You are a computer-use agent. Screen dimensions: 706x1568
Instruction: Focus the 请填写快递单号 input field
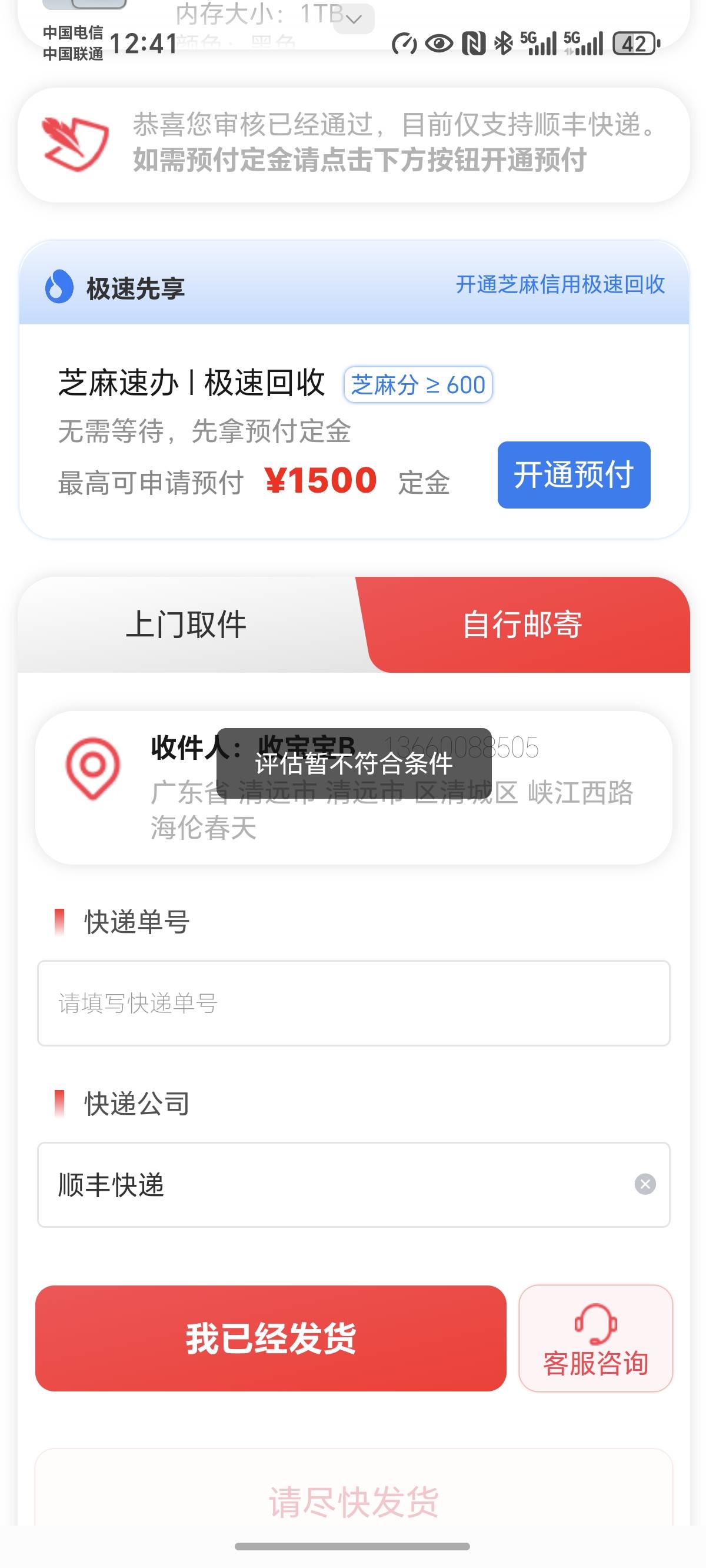pyautogui.click(x=354, y=1003)
